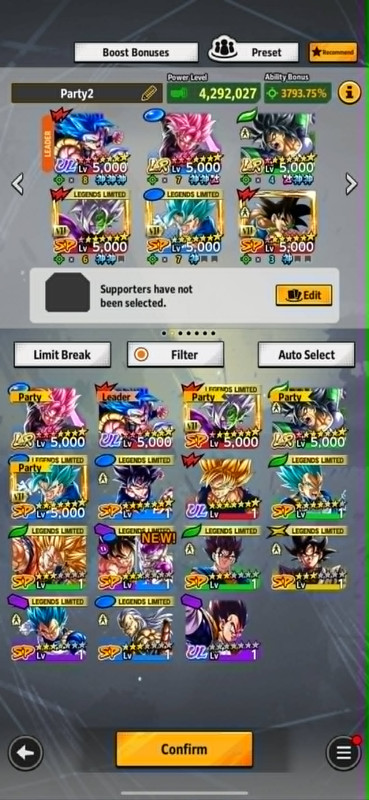Select the red UL character at level 1
Screen dimensions: 369x800
coord(223,487)
